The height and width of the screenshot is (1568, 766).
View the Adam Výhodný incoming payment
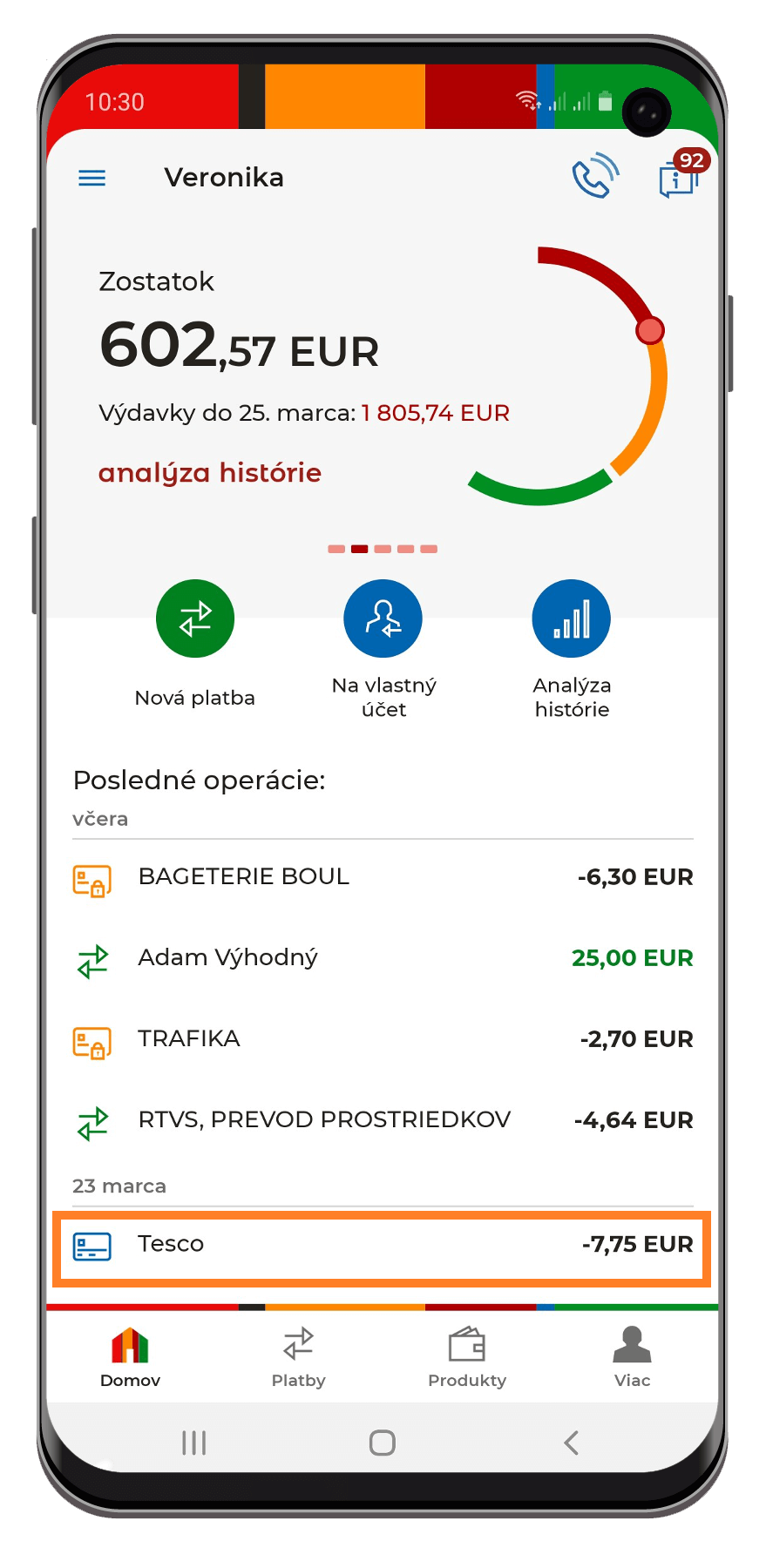(x=383, y=958)
